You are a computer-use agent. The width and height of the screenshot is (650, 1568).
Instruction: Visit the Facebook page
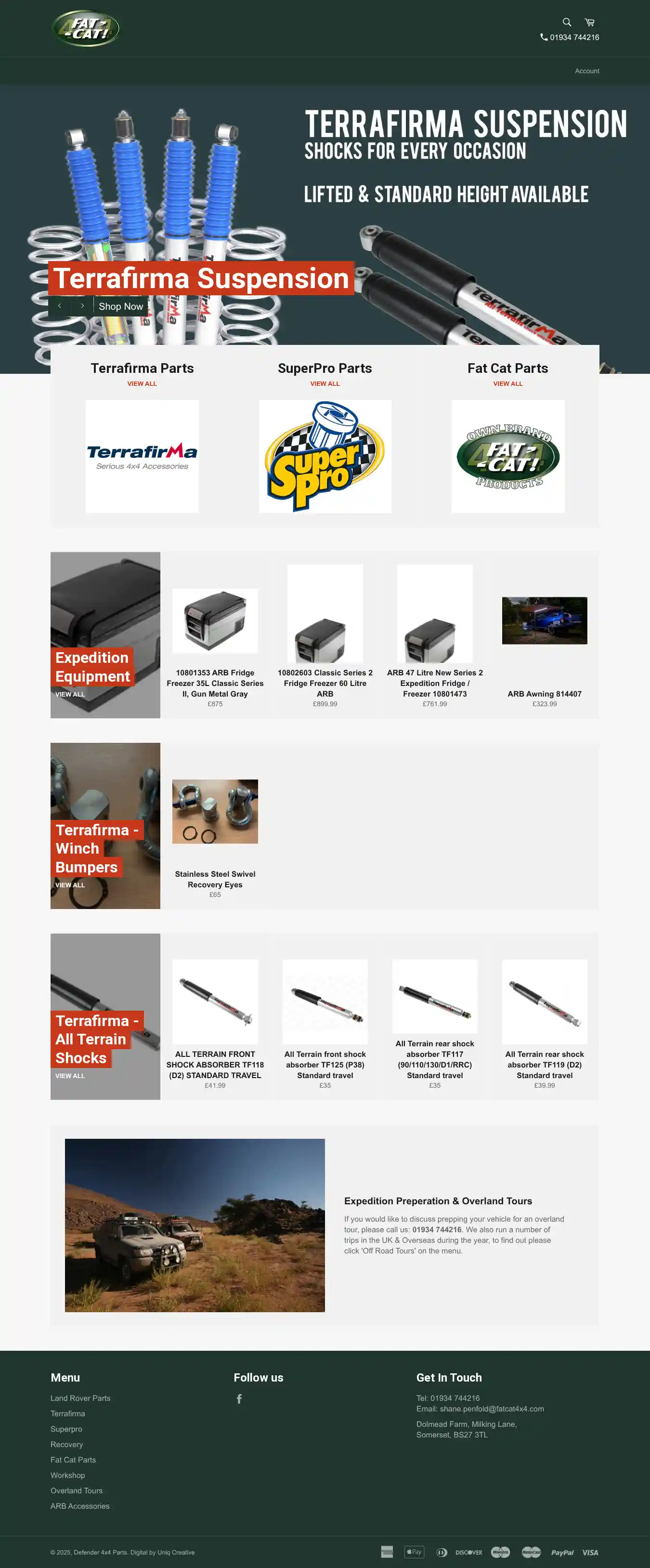point(239,1399)
